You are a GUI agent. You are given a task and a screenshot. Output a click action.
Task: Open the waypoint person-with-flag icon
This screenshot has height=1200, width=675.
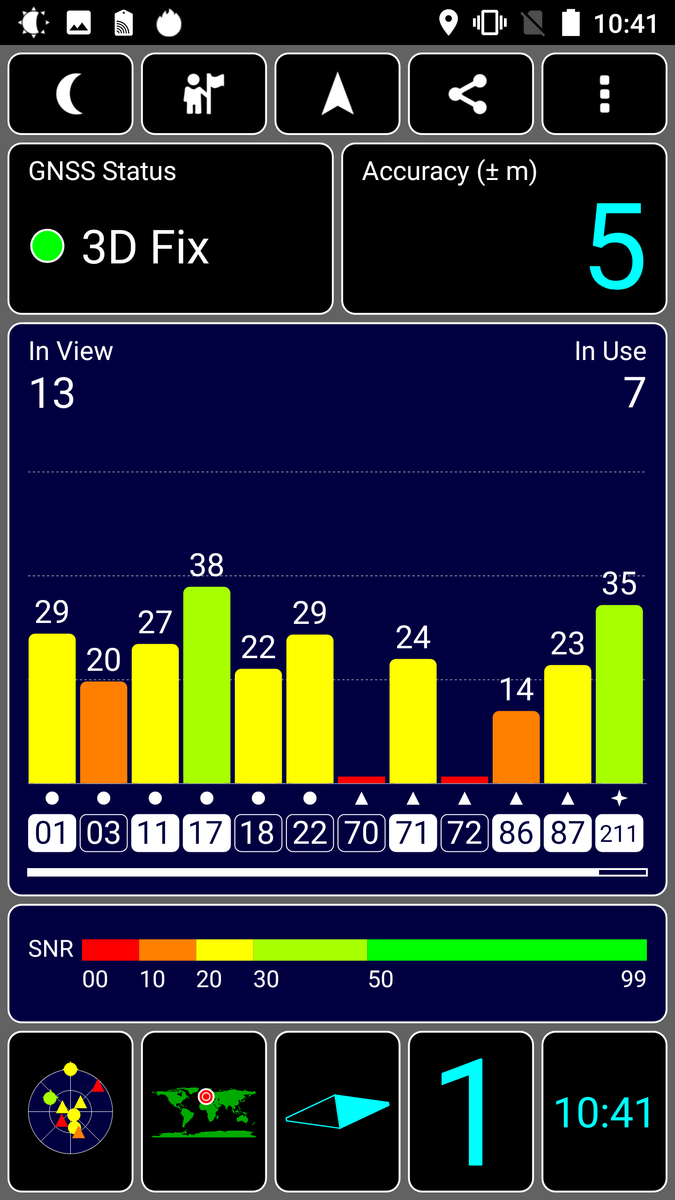point(204,94)
